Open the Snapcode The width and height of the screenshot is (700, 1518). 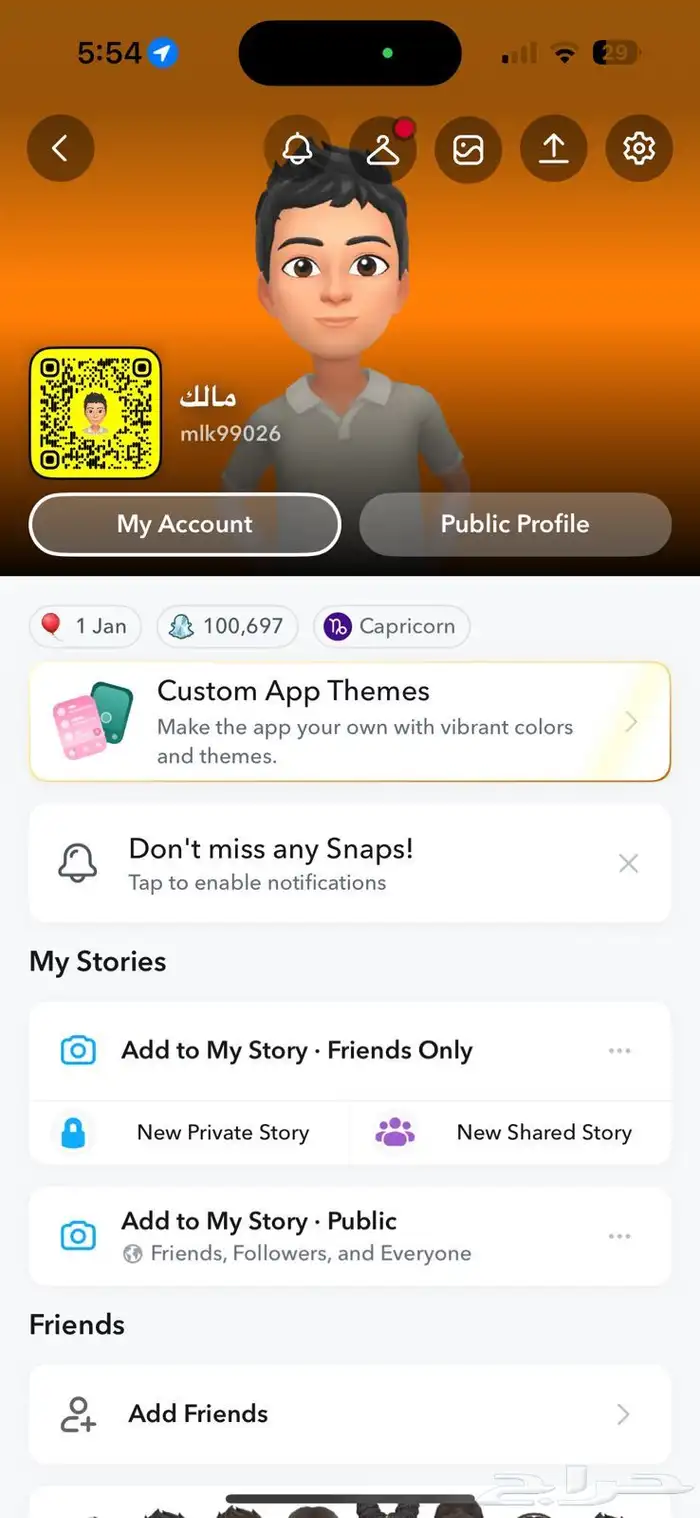click(x=95, y=413)
